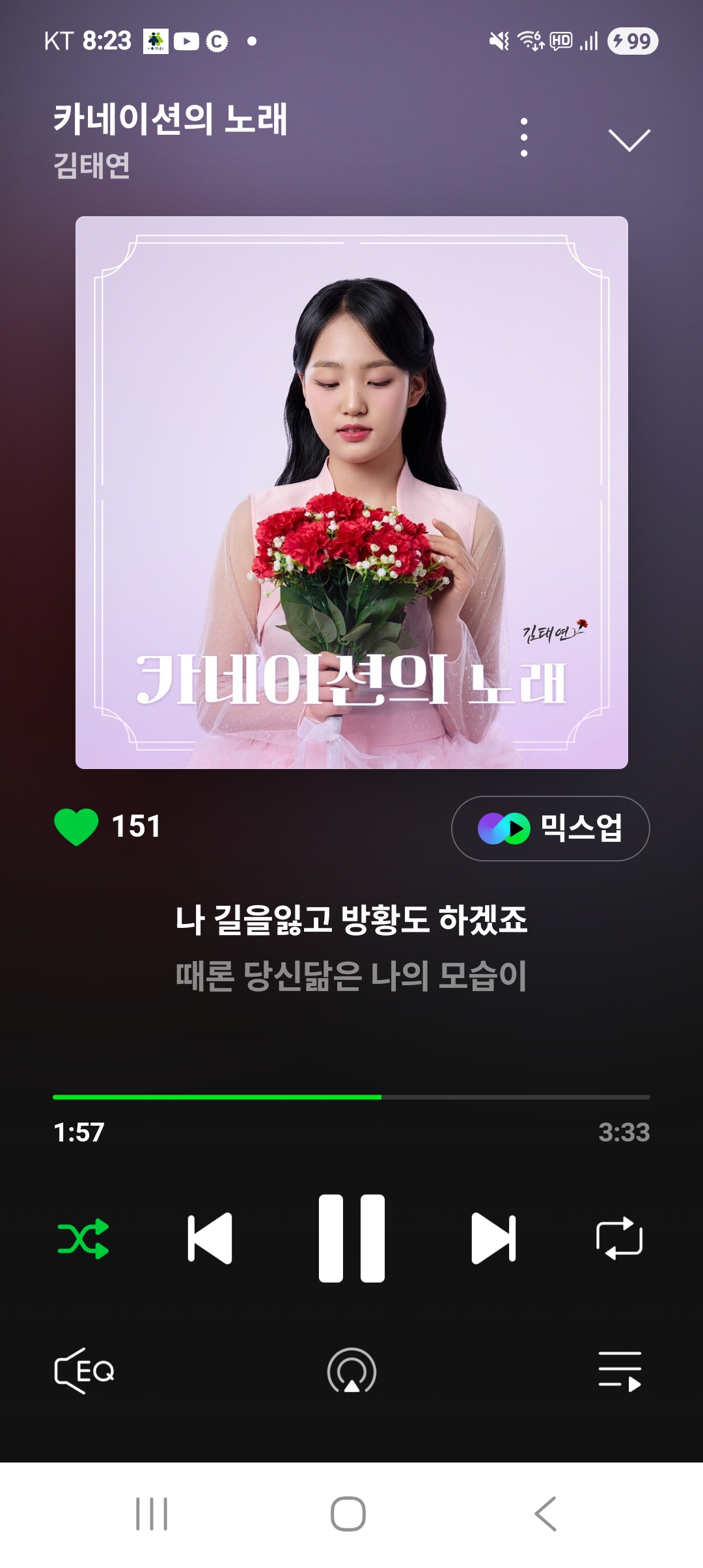The width and height of the screenshot is (703, 1568).
Task: Pause the current song
Action: [x=351, y=1238]
